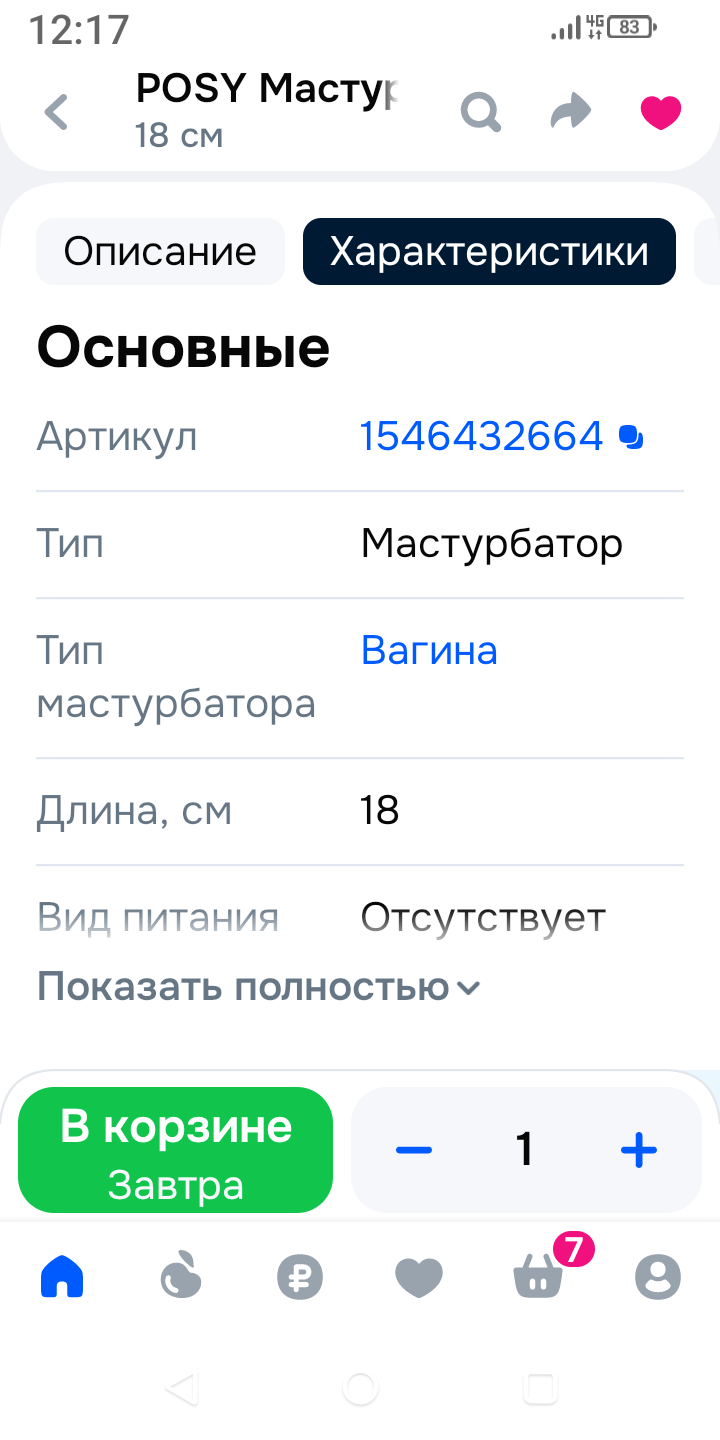Open the profile tab
The height and width of the screenshot is (1440, 720).
pyautogui.click(x=658, y=1277)
